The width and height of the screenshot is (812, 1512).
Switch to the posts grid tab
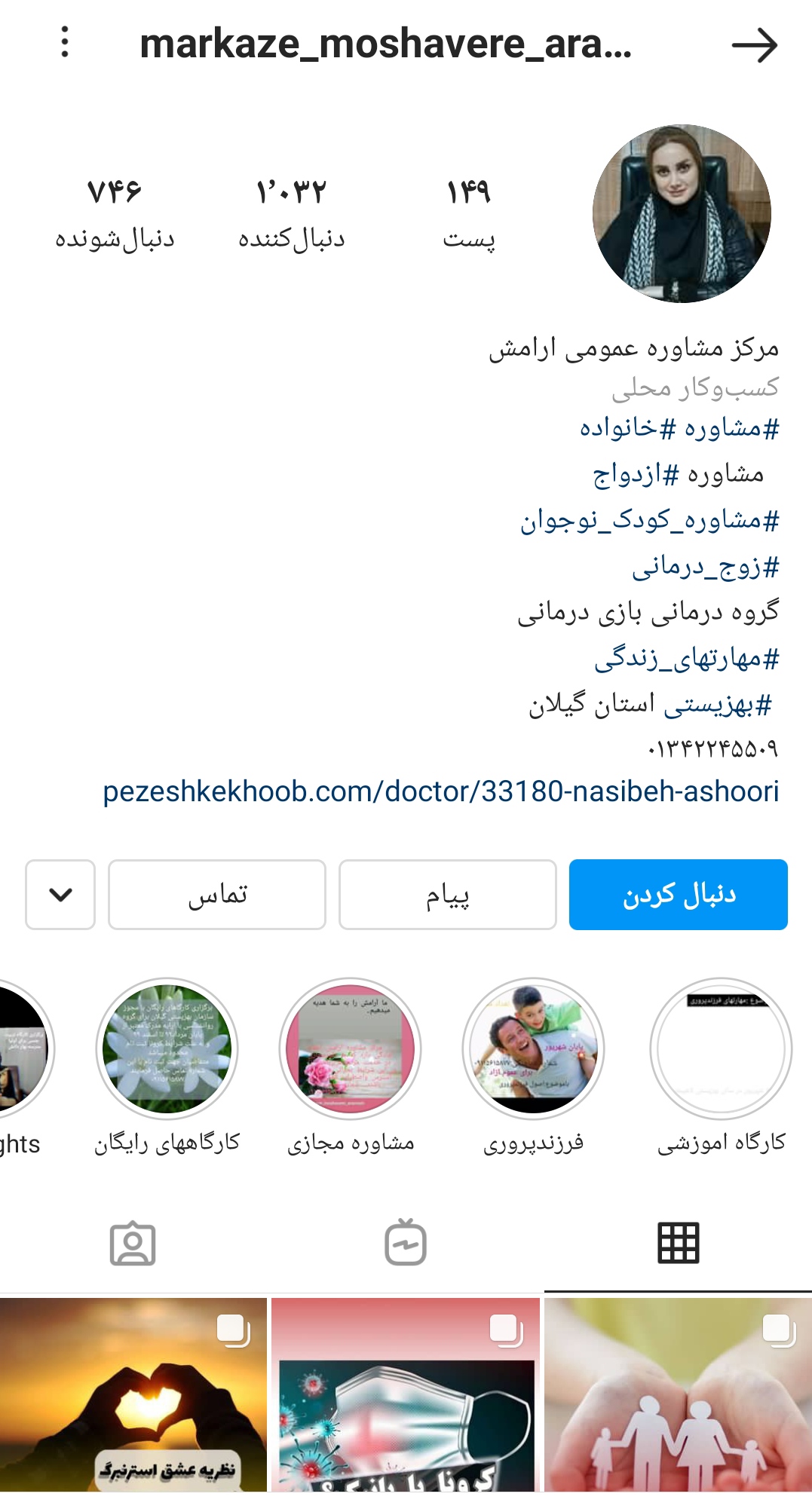678,1243
